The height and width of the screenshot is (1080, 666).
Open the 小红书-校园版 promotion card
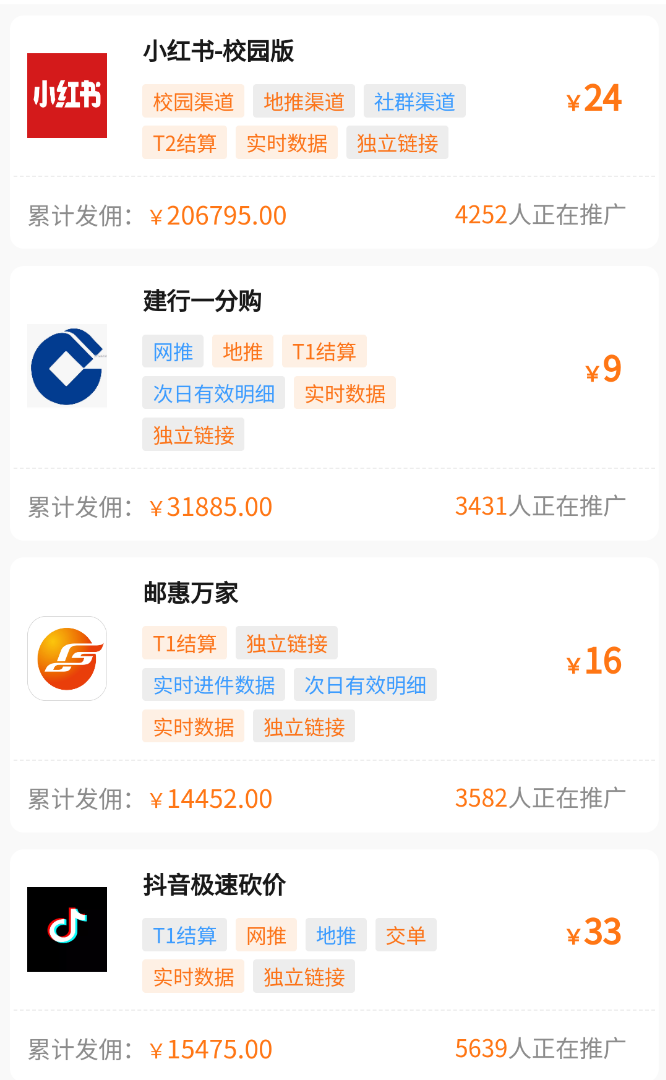click(x=333, y=132)
